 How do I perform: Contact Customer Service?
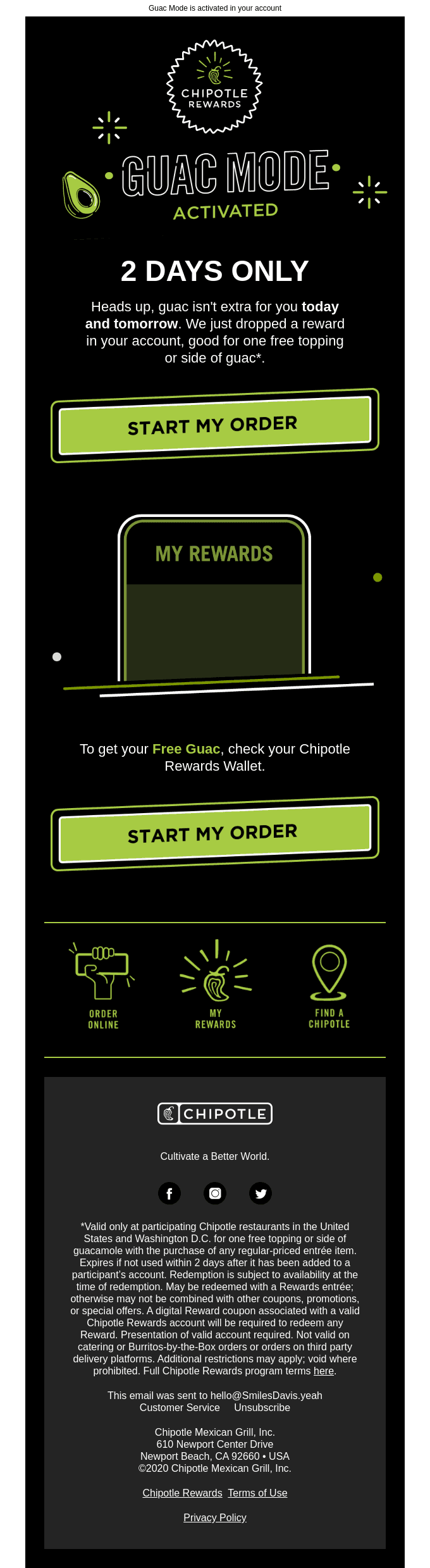pyautogui.click(x=180, y=1407)
